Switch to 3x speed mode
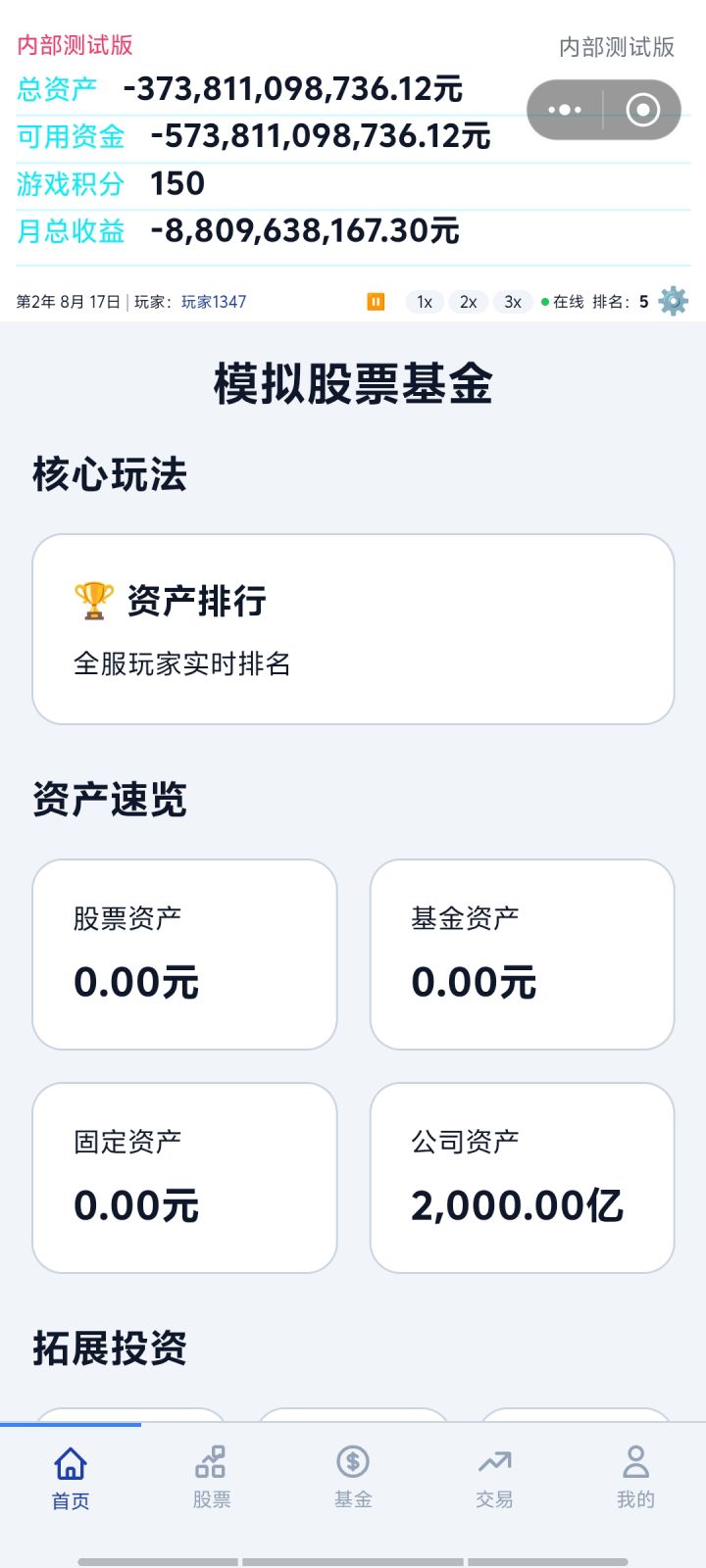 tap(513, 302)
